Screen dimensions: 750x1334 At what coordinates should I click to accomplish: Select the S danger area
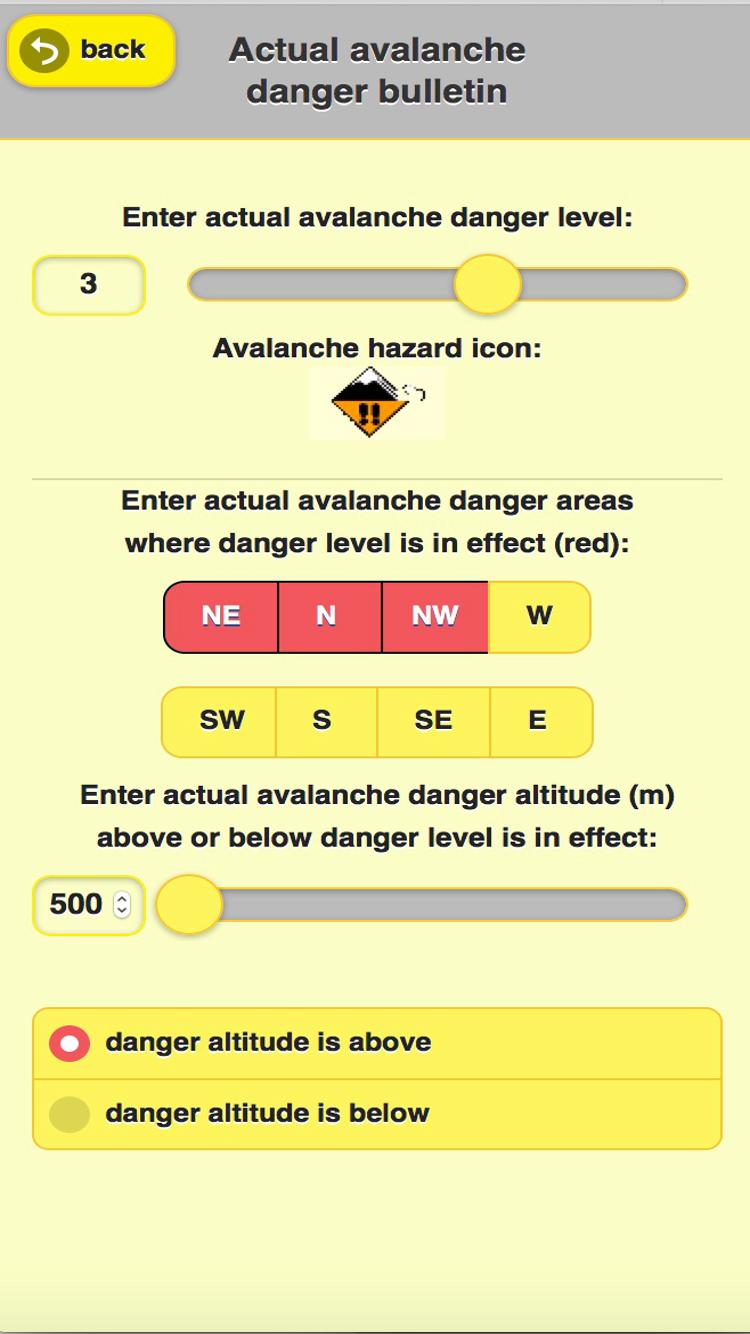[323, 720]
